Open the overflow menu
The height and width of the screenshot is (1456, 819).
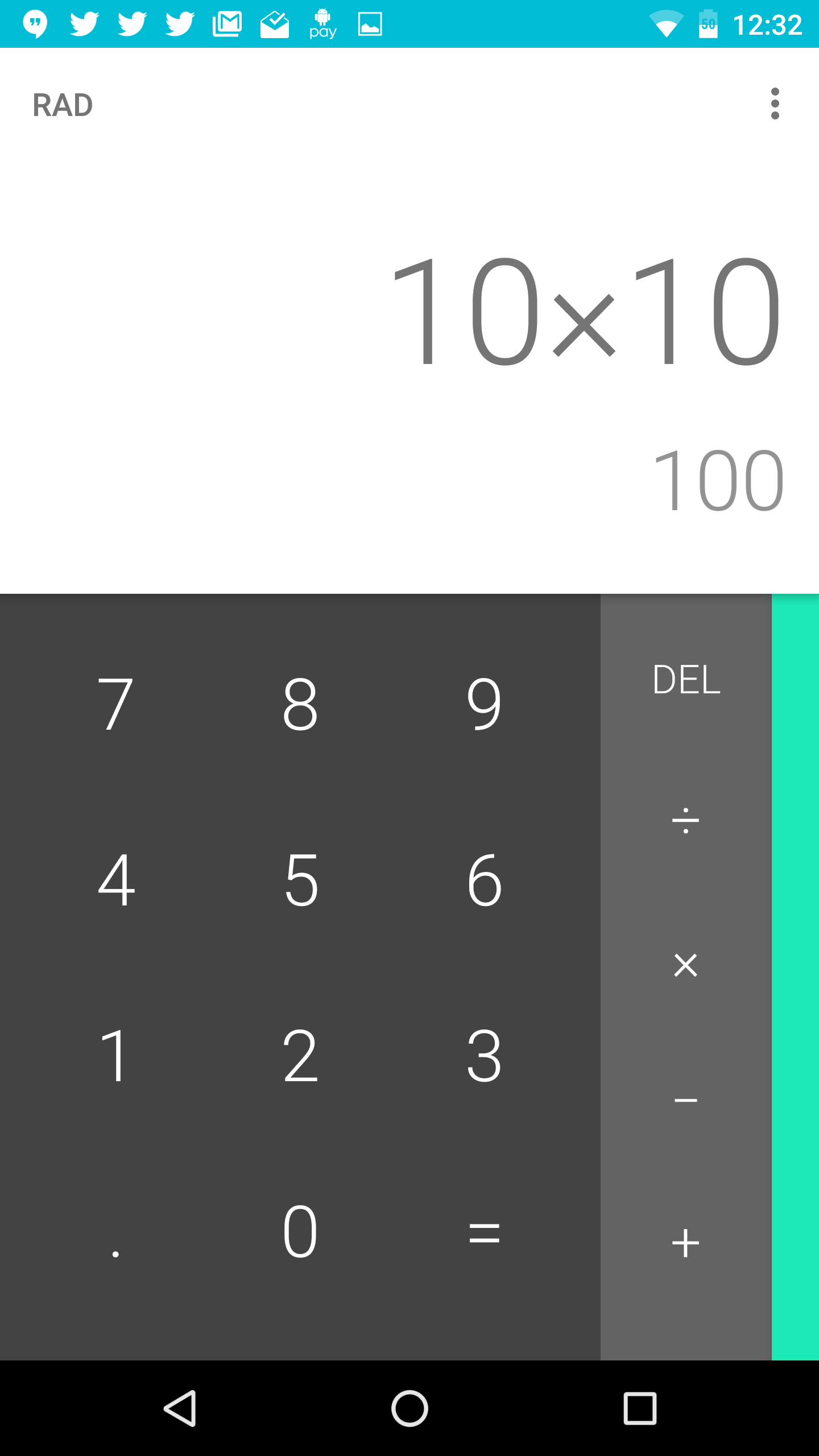tap(775, 104)
